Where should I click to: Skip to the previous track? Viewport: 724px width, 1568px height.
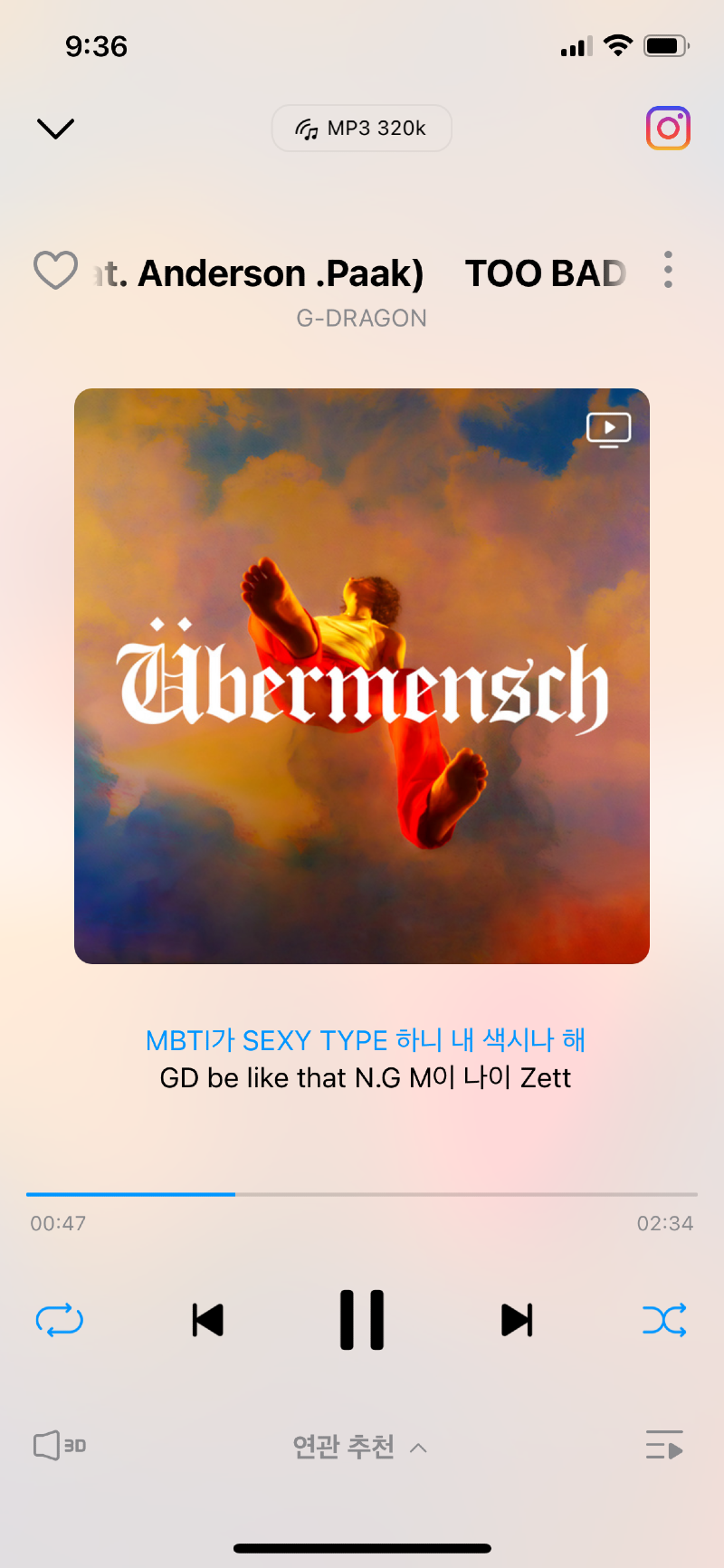(208, 1320)
